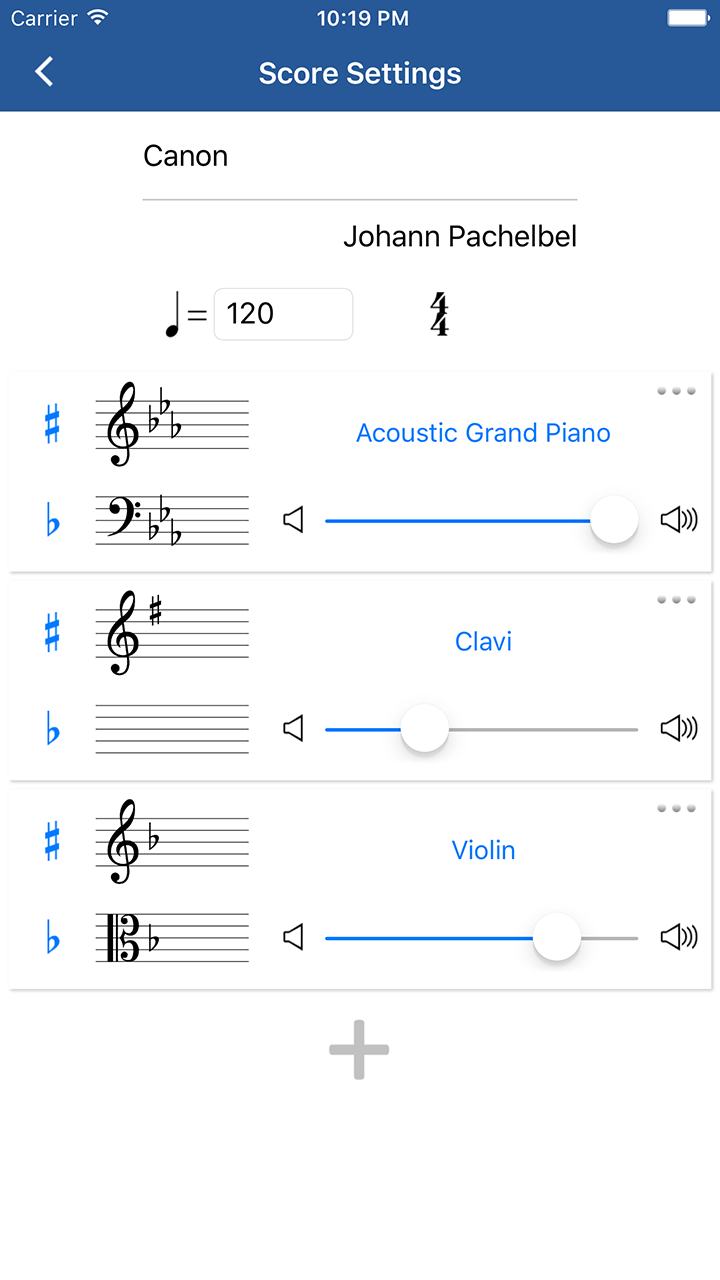Screen dimensions: 720x1280
Task: Click the loud speaker icon beside Violin's volume
Action: (679, 938)
